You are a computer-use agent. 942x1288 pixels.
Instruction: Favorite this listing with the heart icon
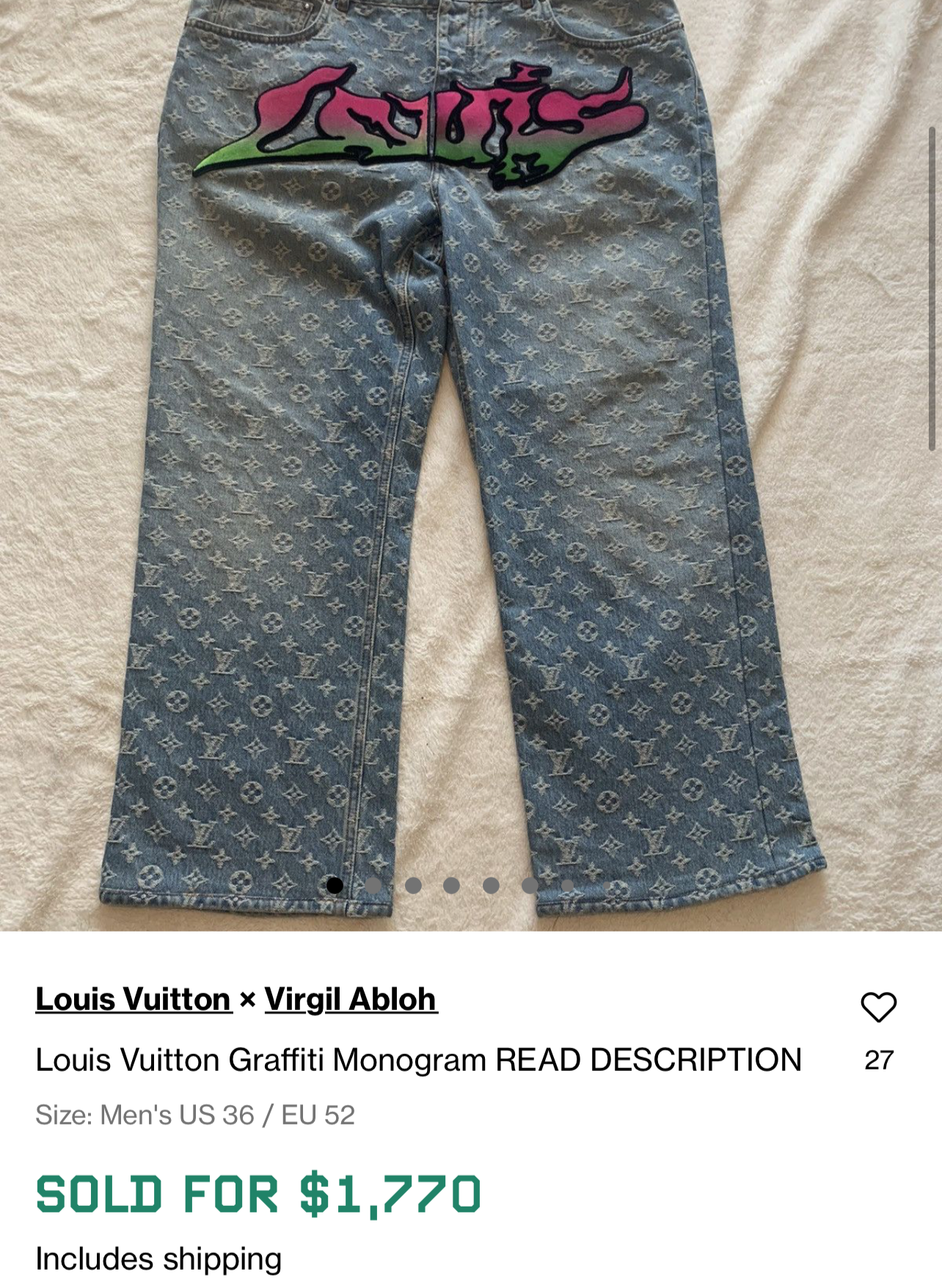(878, 1007)
